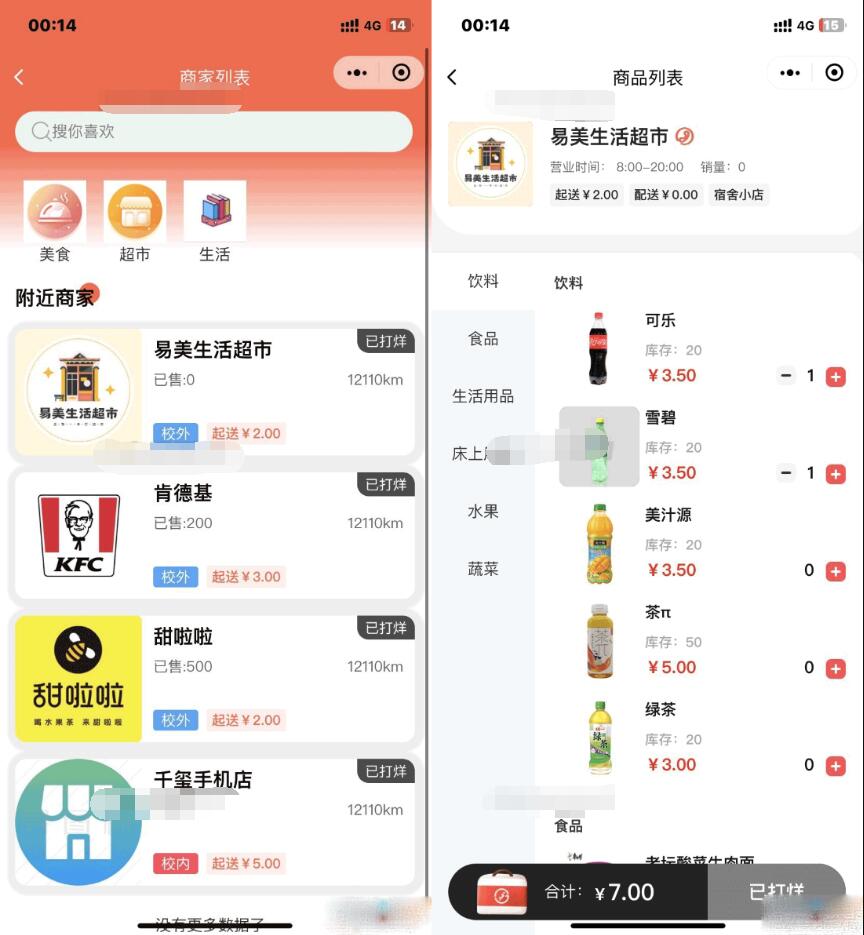Select the 蔬菜 sidebar category
Viewport: 864px width, 935px height.
483,568
